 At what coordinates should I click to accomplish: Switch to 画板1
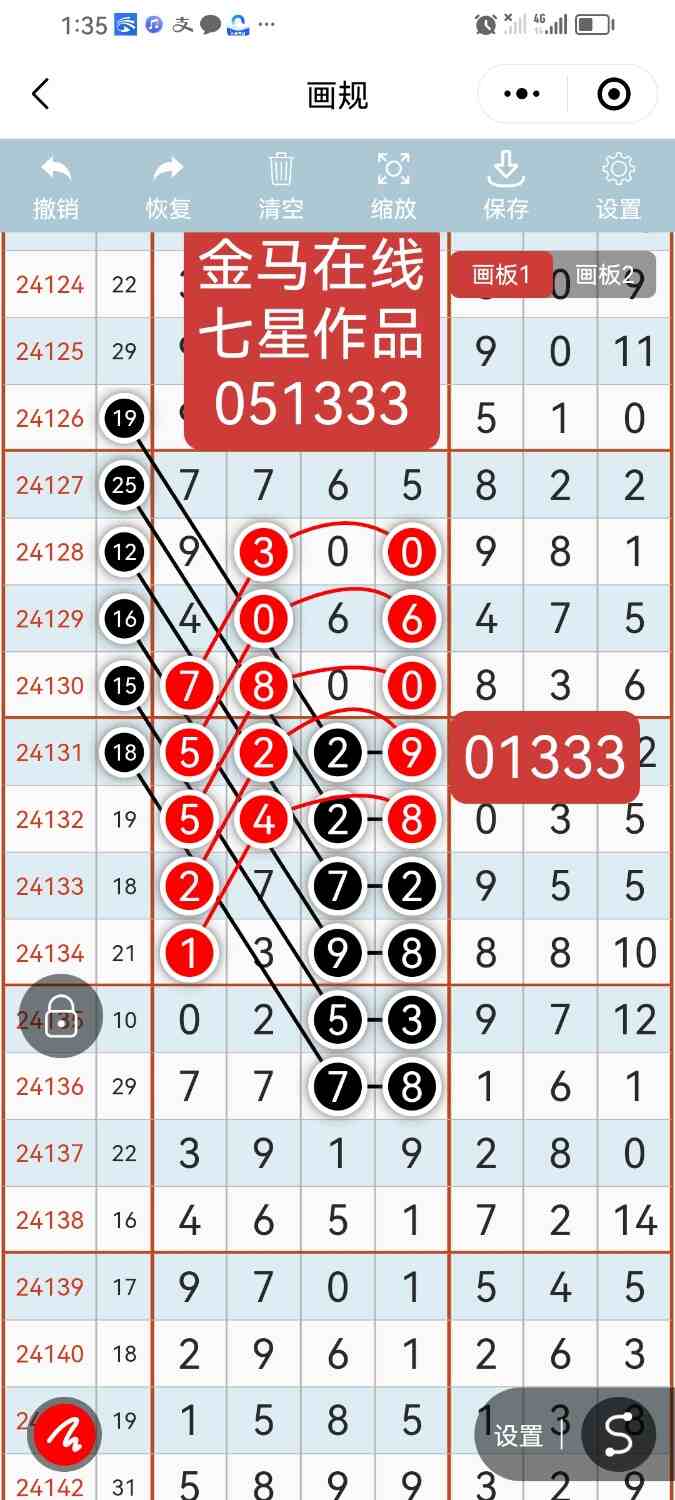pyautogui.click(x=500, y=275)
